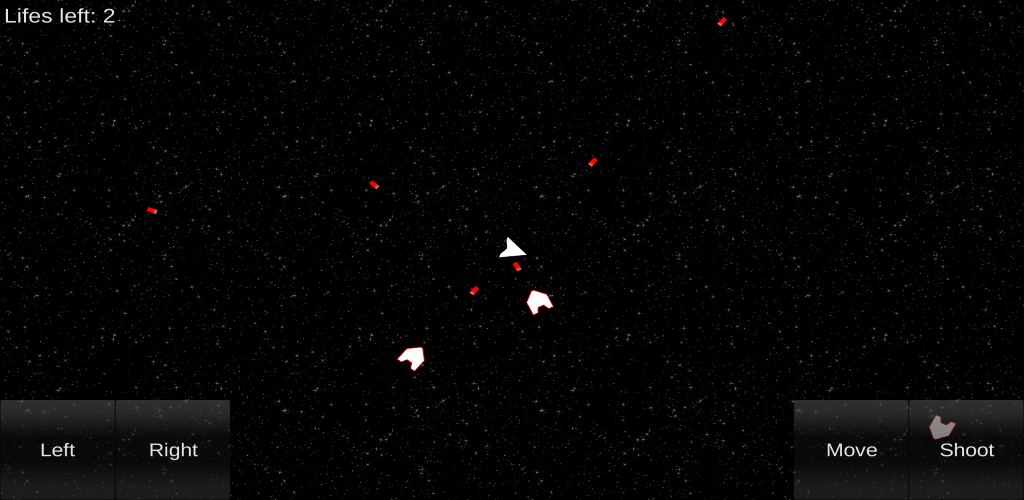This screenshot has height=500, width=1024.
Task: Tap the Right rotate button
Action: click(173, 450)
